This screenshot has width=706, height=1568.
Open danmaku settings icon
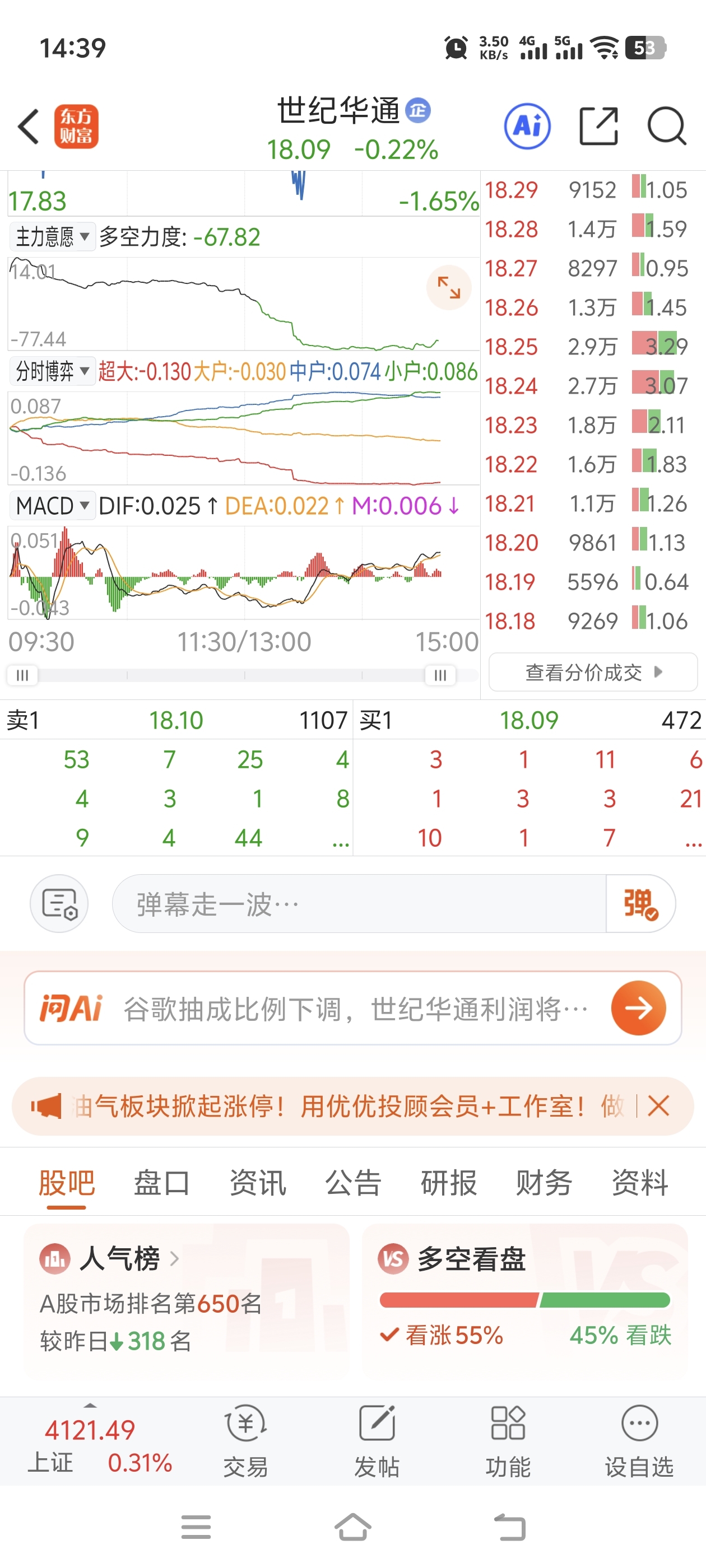[59, 904]
